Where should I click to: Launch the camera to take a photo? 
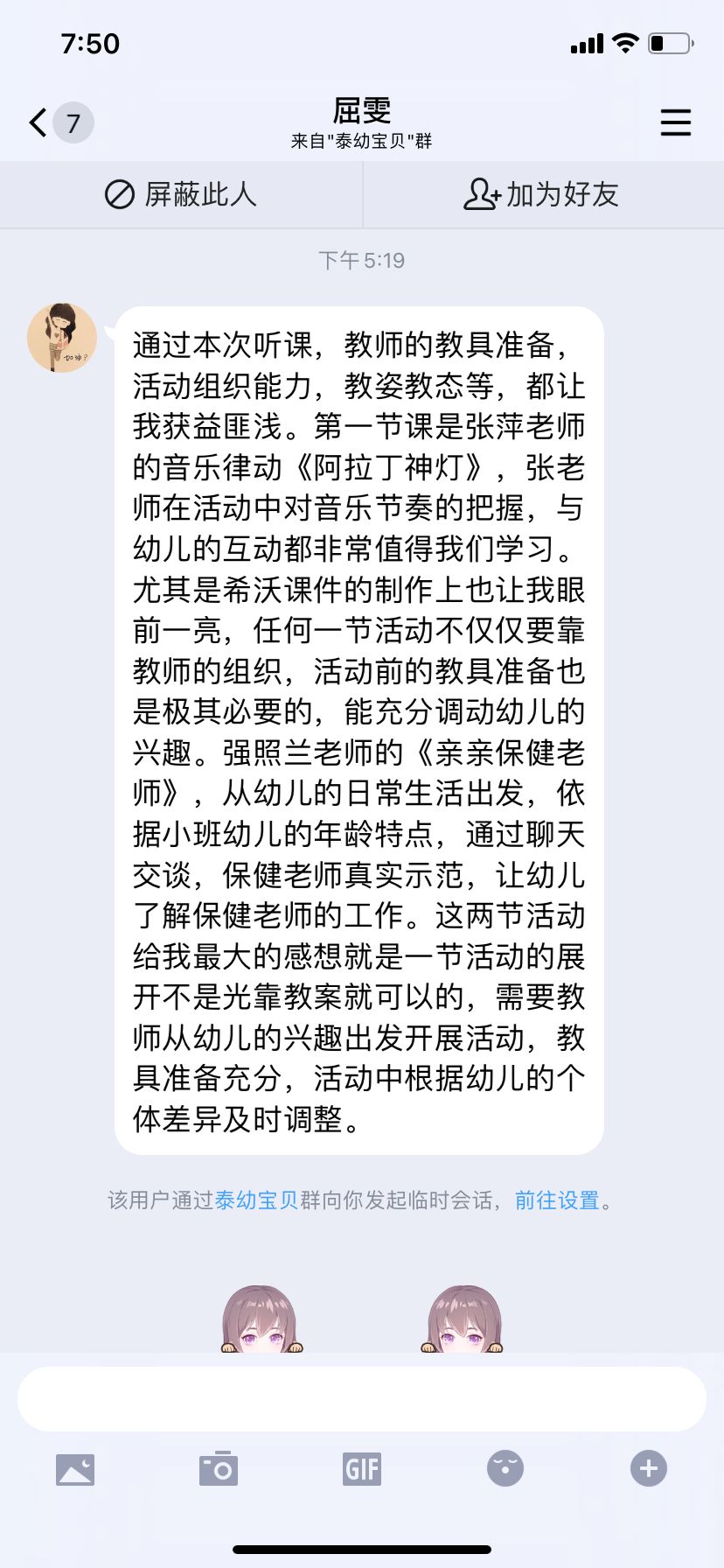tap(219, 1469)
